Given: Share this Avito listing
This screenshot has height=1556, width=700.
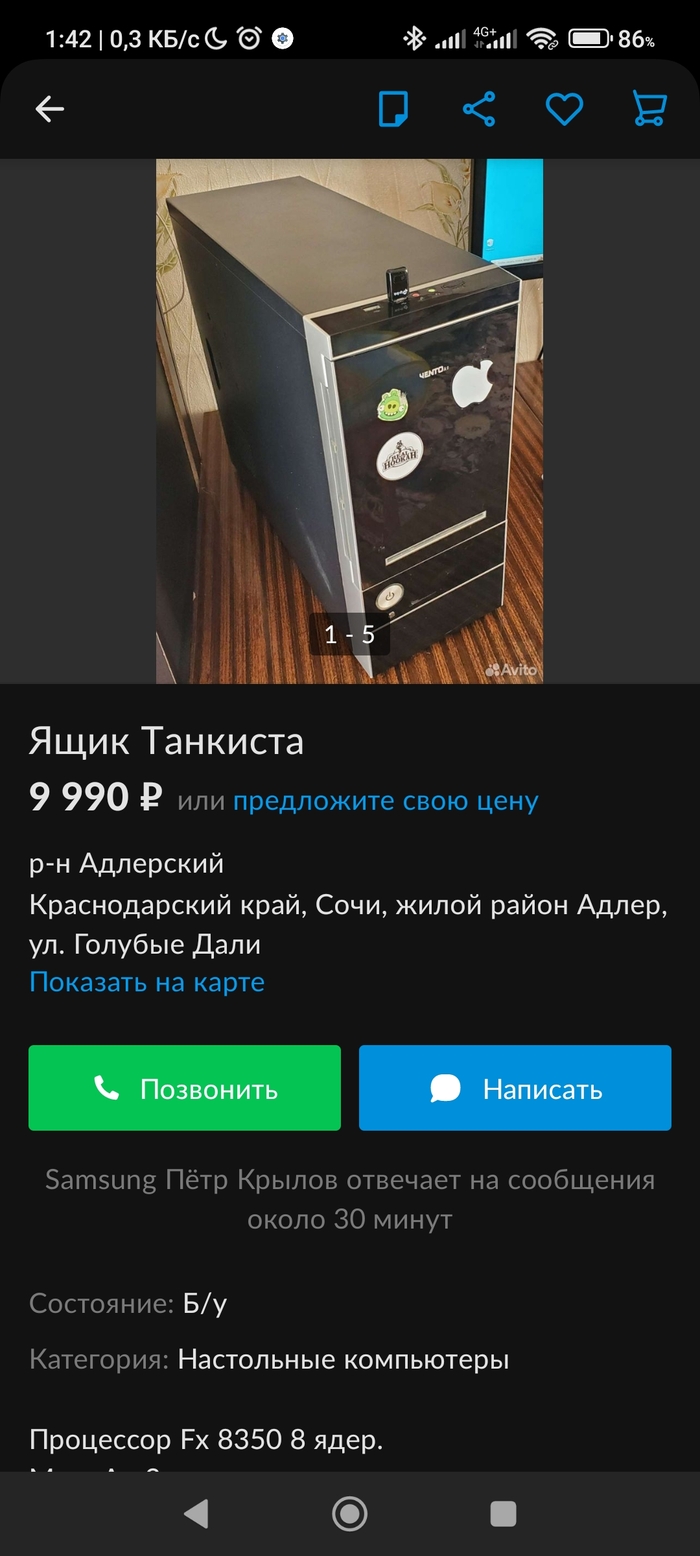Looking at the screenshot, I should tap(479, 109).
